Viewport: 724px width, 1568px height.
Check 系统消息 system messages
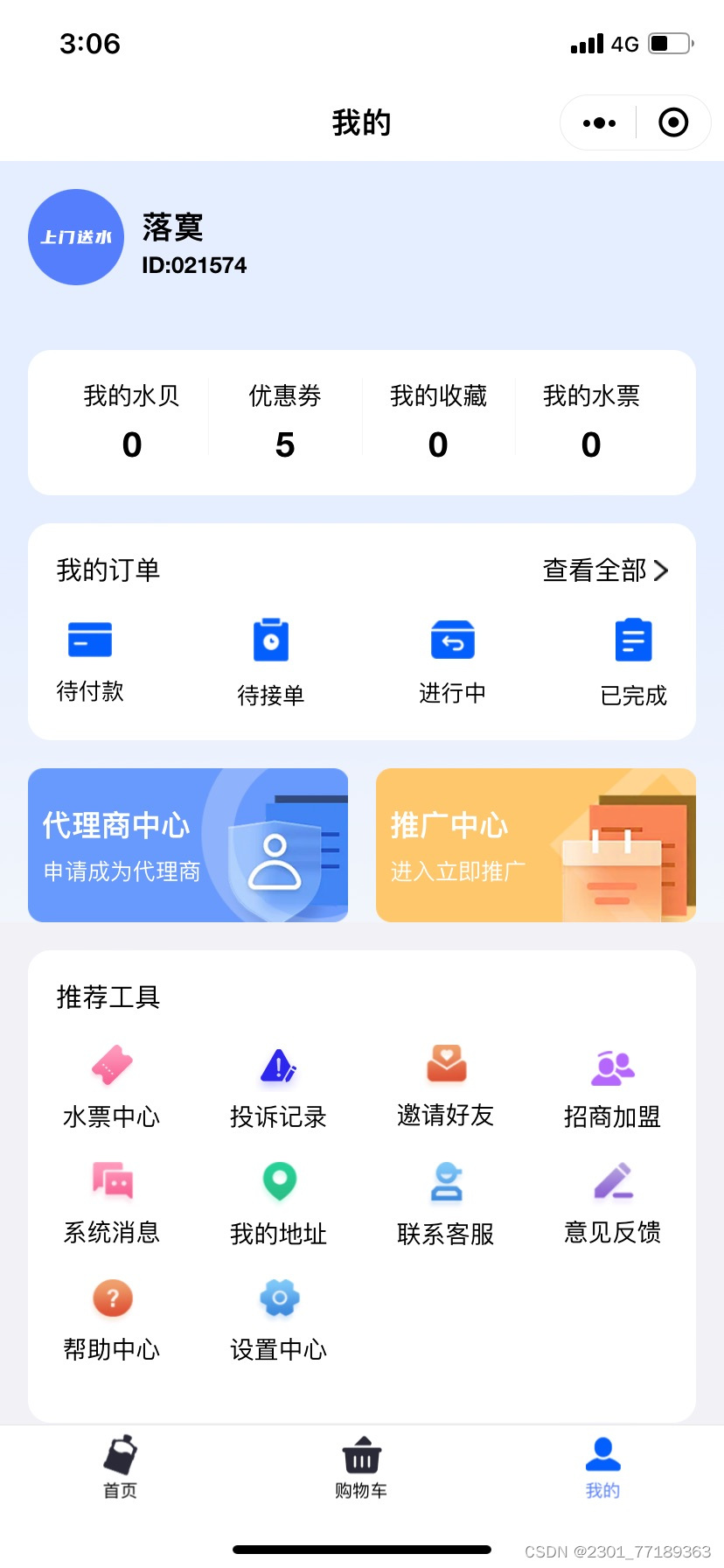tap(112, 1202)
